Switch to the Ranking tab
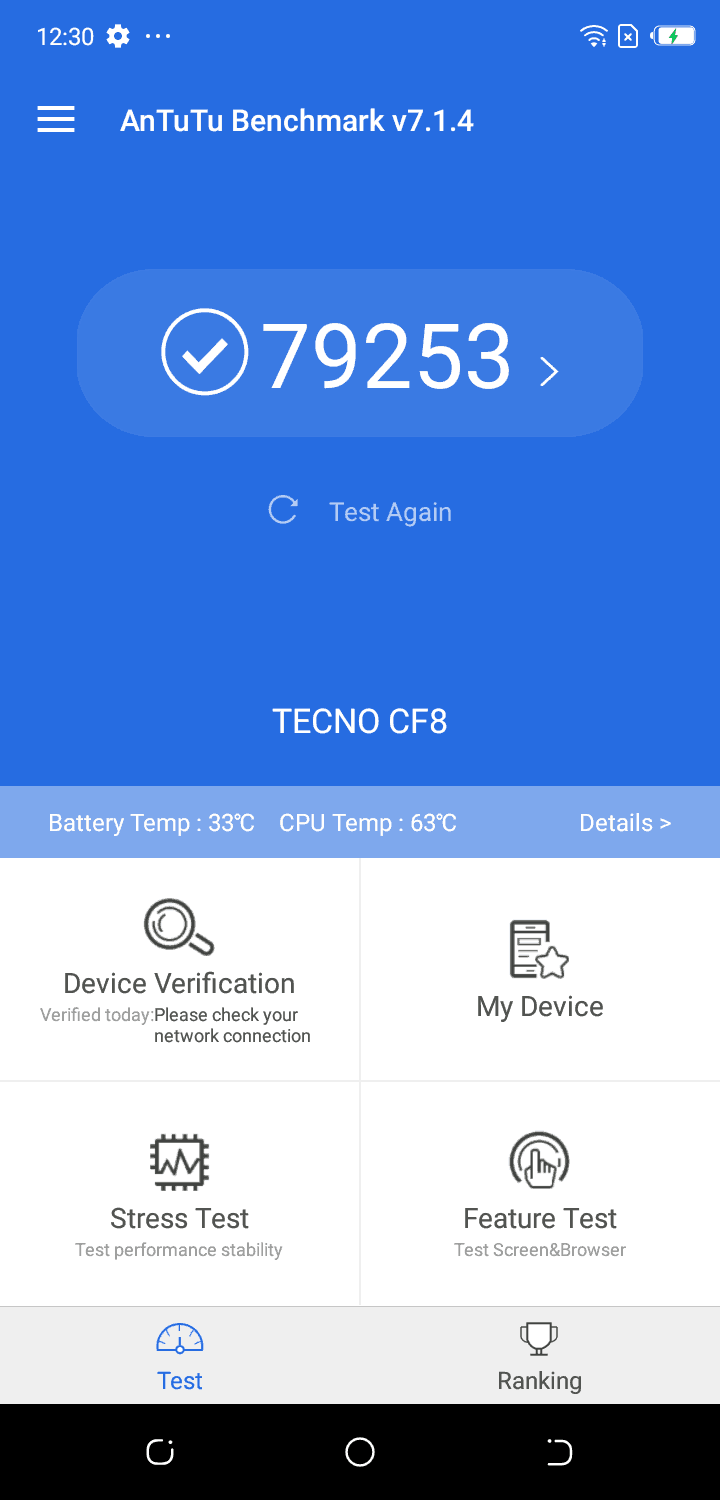 tap(540, 1356)
